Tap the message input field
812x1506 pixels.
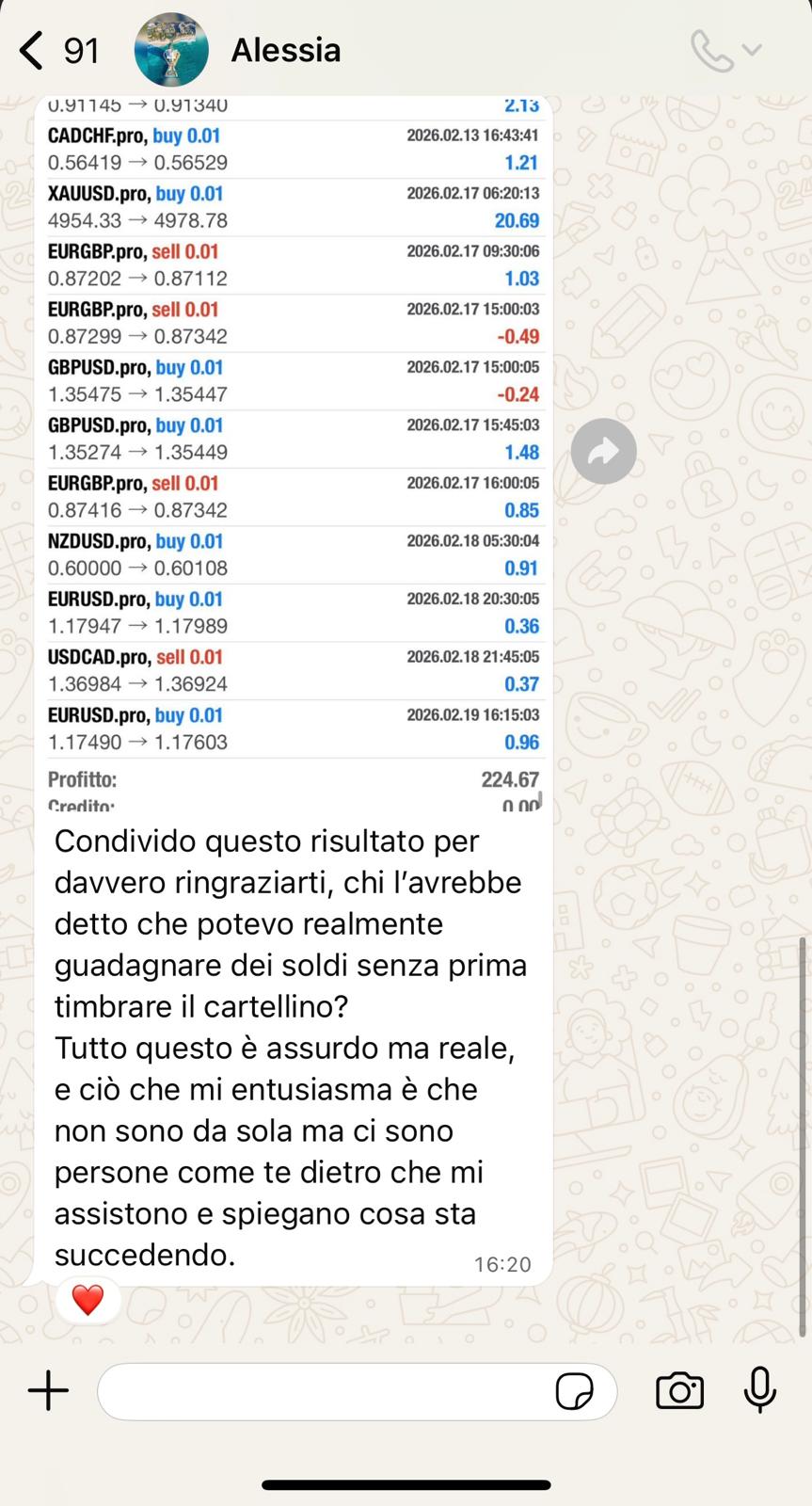click(320, 1391)
